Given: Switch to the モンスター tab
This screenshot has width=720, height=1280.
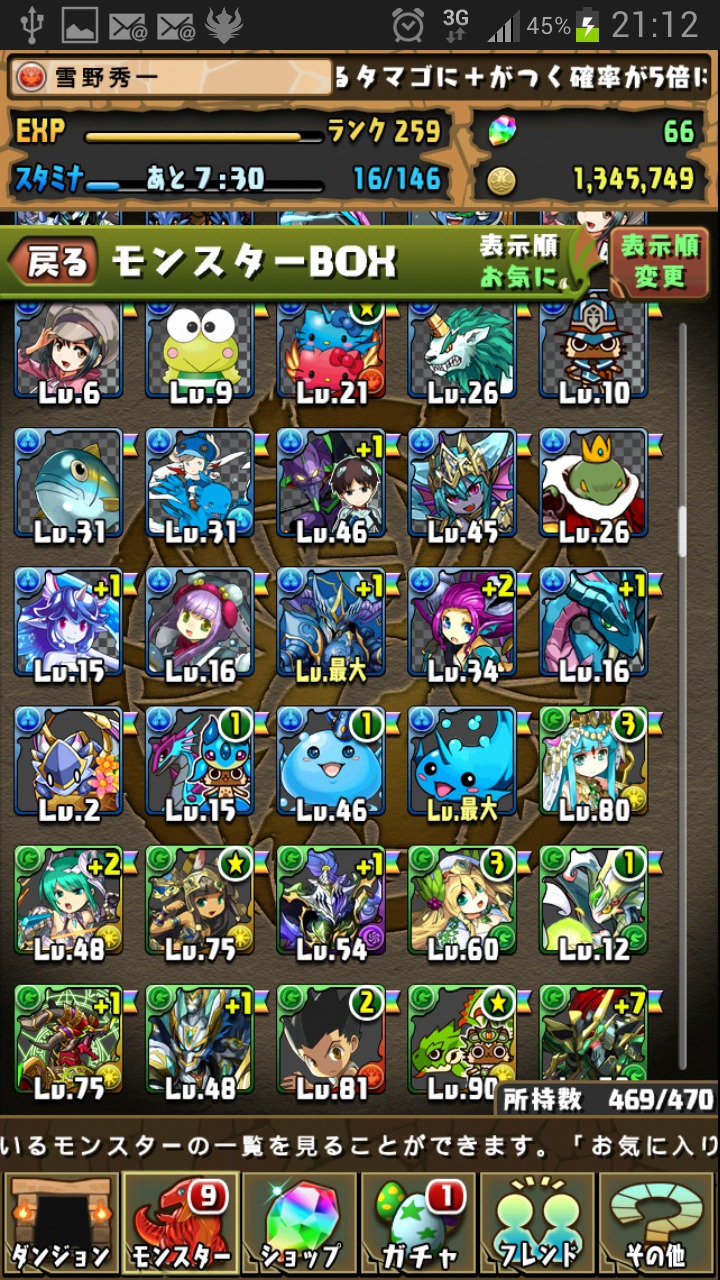Looking at the screenshot, I should (x=180, y=1222).
